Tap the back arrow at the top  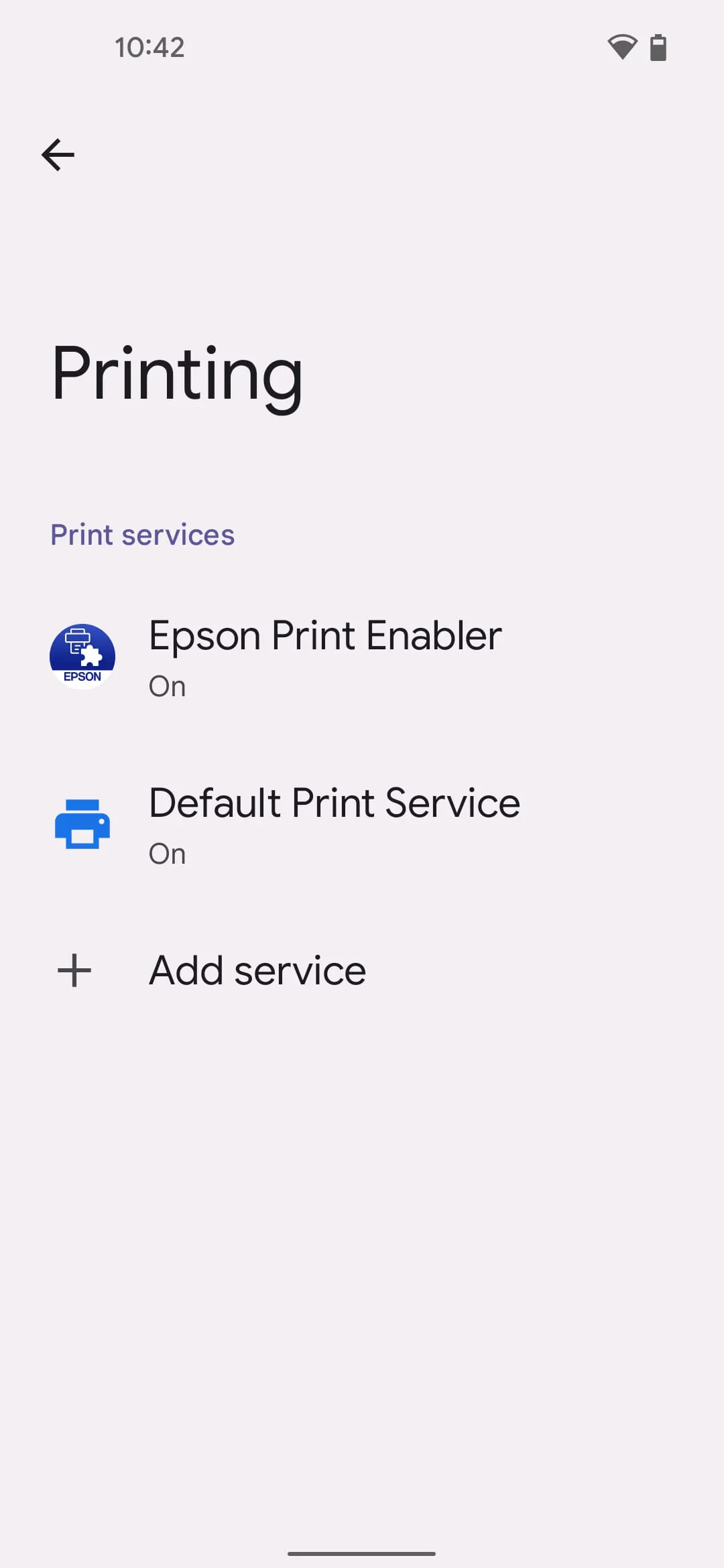(58, 154)
